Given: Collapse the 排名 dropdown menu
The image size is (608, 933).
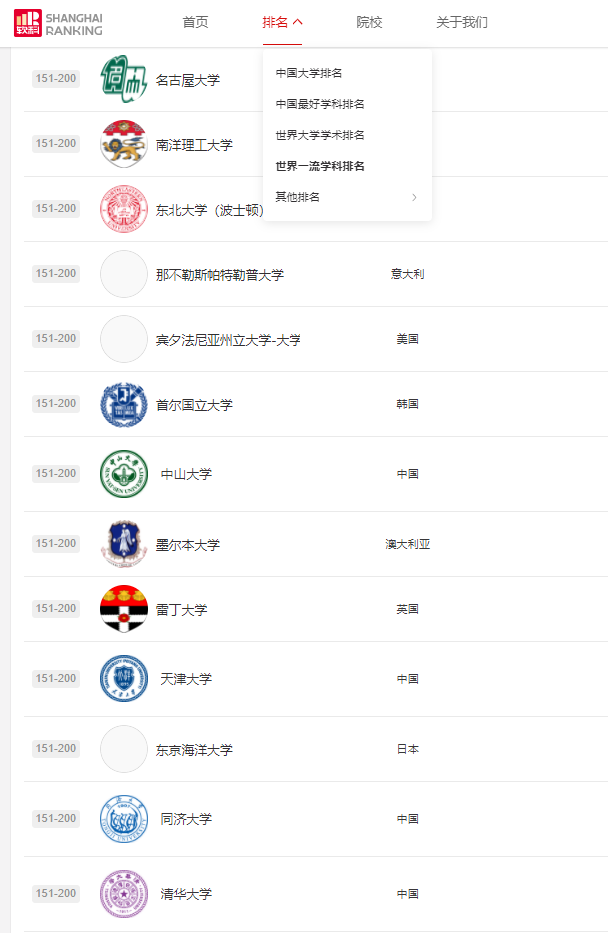Looking at the screenshot, I should [282, 22].
